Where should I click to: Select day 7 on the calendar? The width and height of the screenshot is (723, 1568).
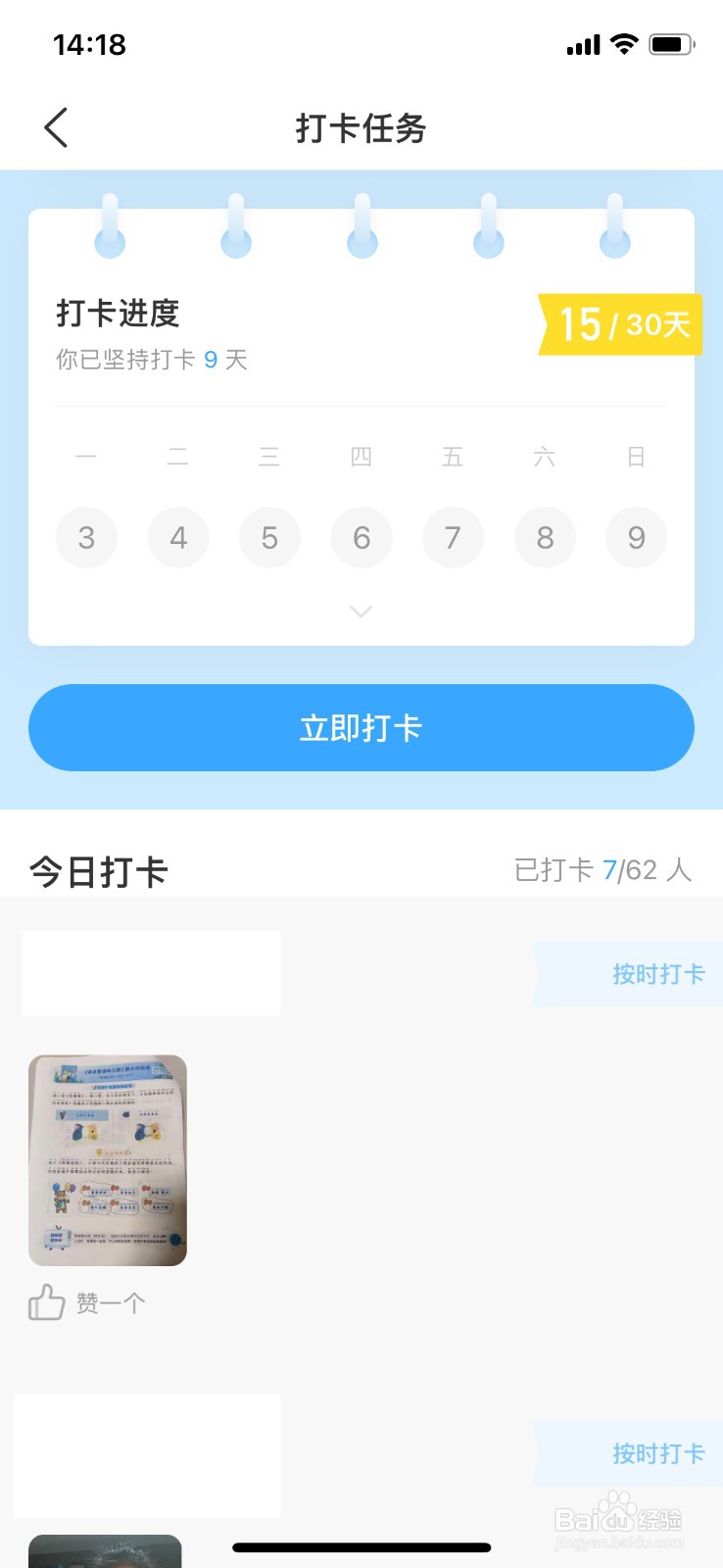453,537
